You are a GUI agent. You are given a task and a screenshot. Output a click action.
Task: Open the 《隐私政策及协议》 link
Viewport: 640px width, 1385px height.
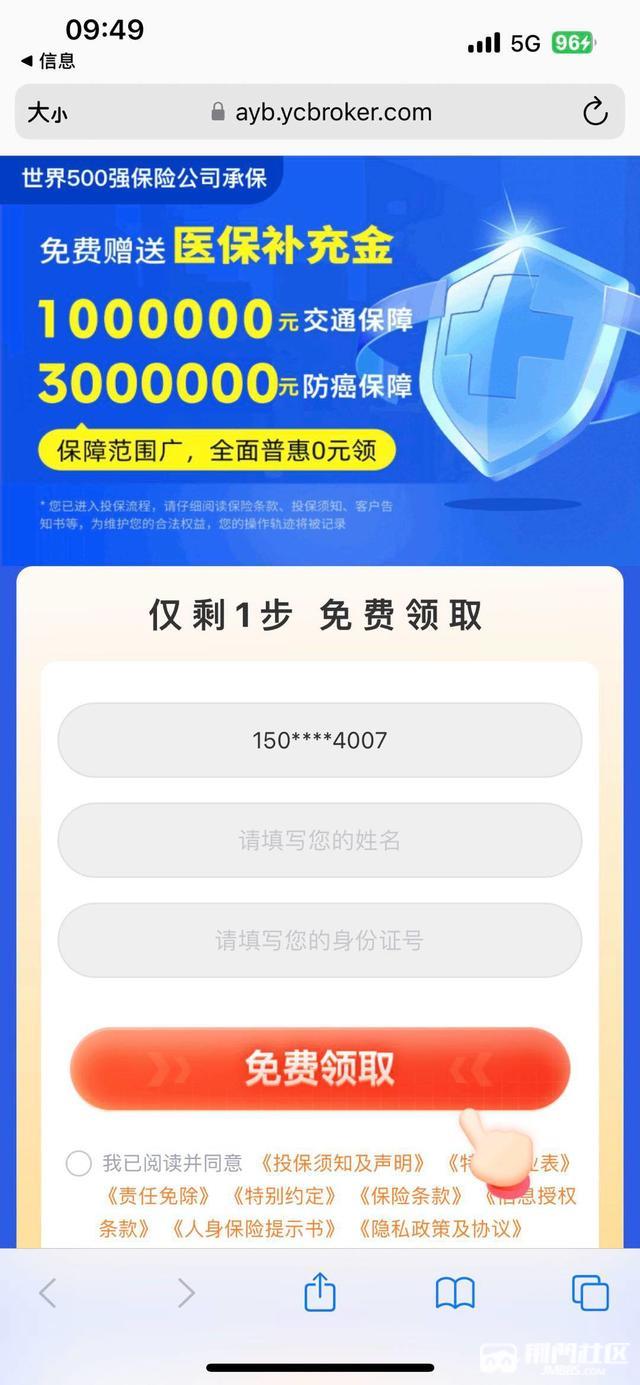click(440, 1229)
